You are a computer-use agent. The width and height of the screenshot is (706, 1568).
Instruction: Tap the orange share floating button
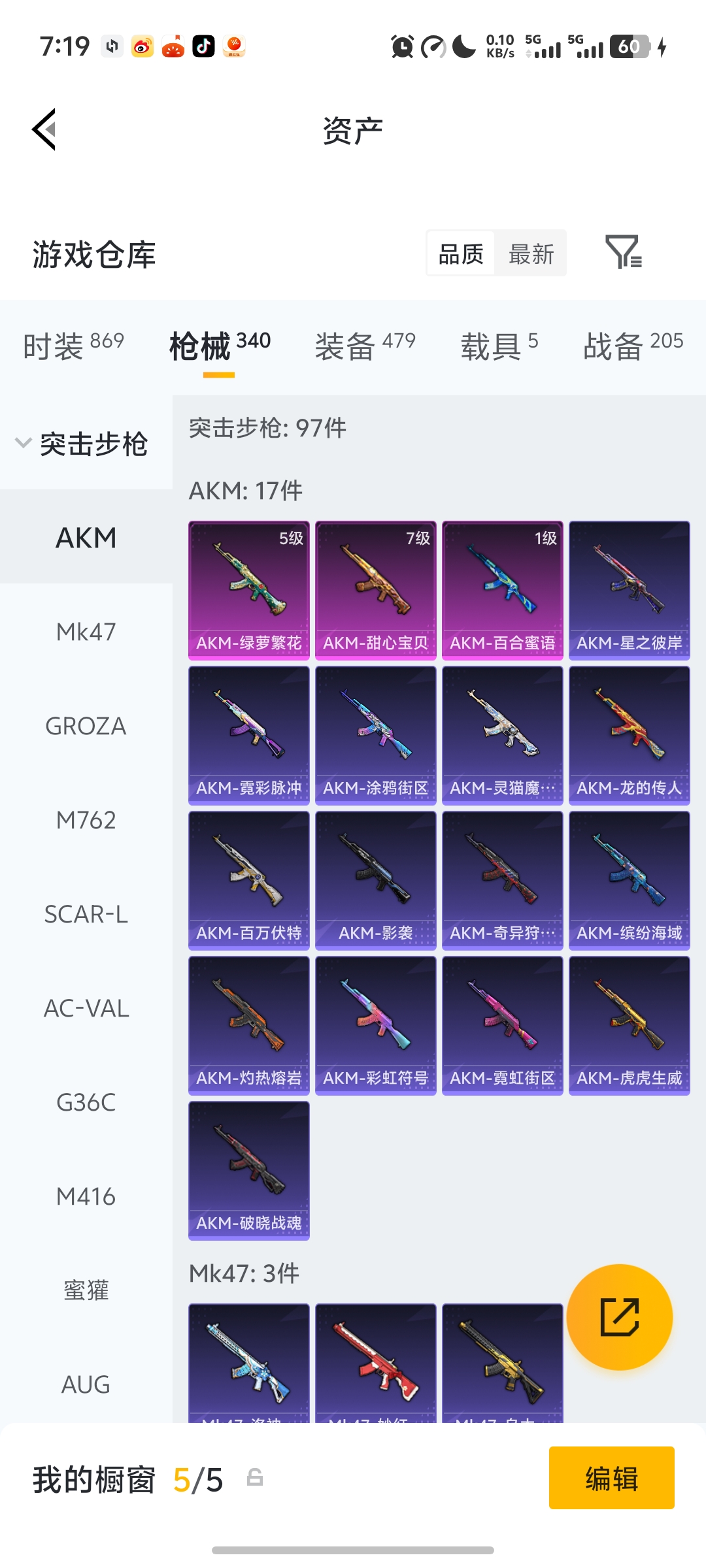pyautogui.click(x=619, y=1316)
